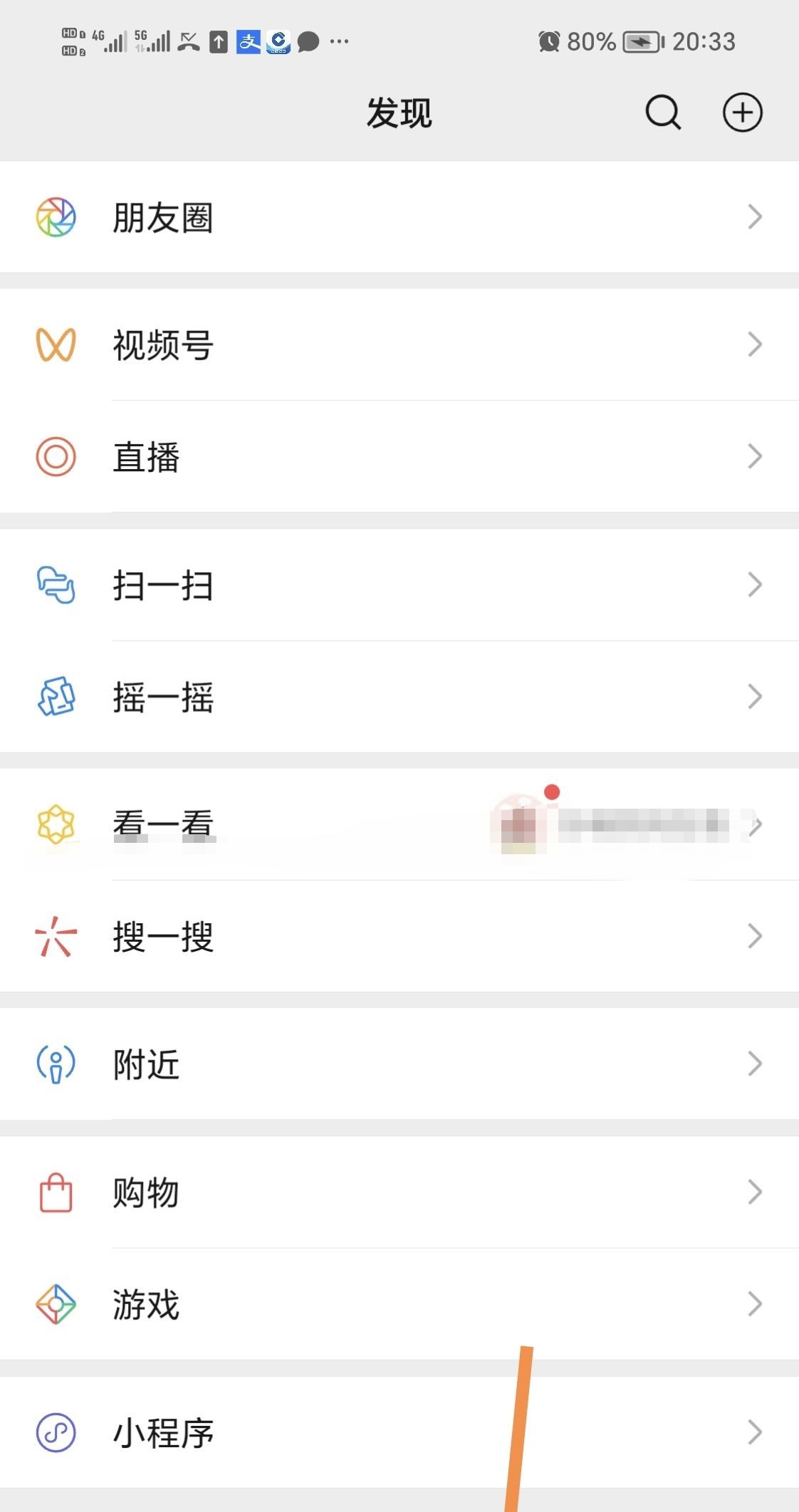Image resolution: width=799 pixels, height=1512 pixels.
Task: Launch 扫一扫 (Scan)
Action: pyautogui.click(x=164, y=585)
